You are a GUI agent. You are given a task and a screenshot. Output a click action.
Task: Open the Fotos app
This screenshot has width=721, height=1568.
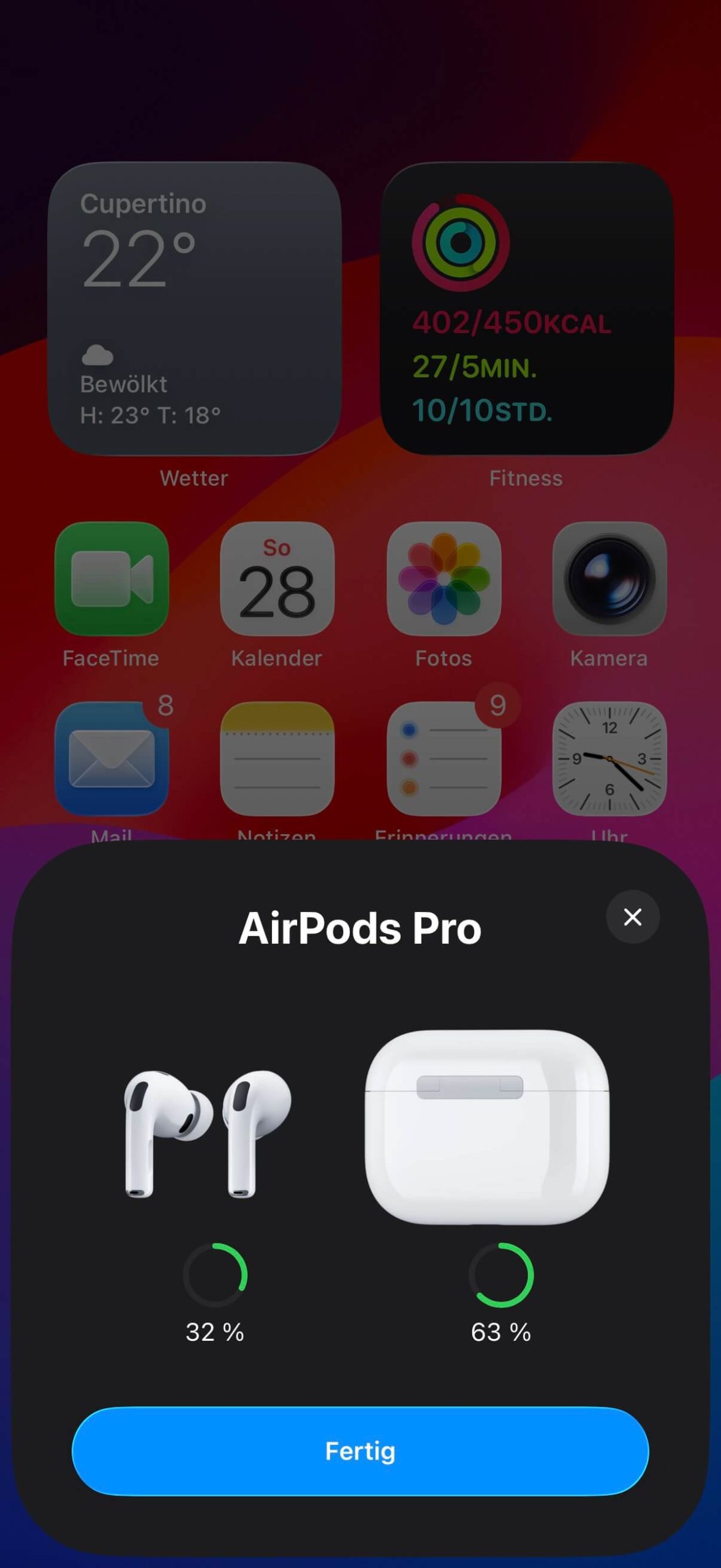(x=444, y=579)
